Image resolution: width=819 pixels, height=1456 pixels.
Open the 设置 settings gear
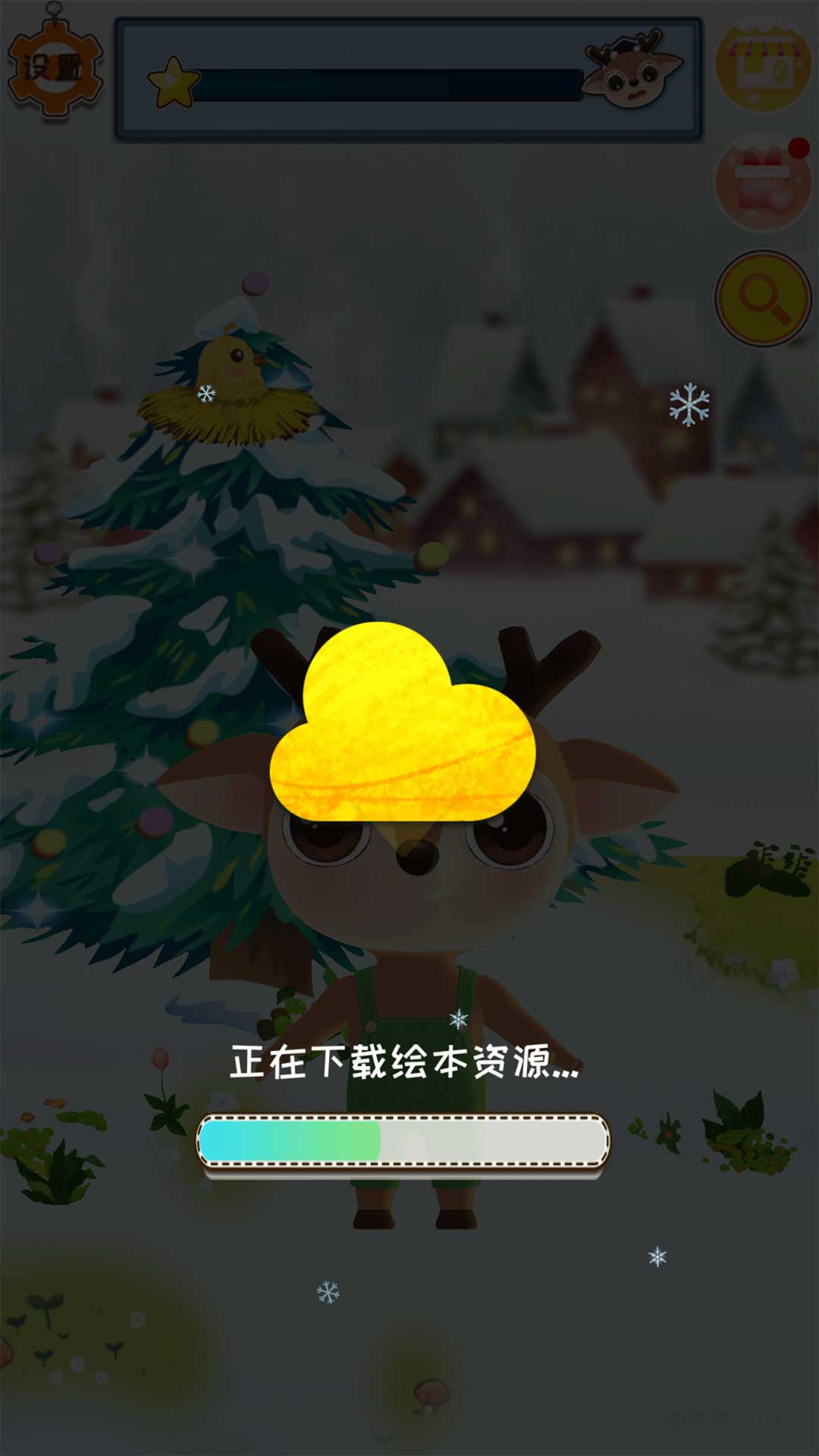(x=55, y=68)
